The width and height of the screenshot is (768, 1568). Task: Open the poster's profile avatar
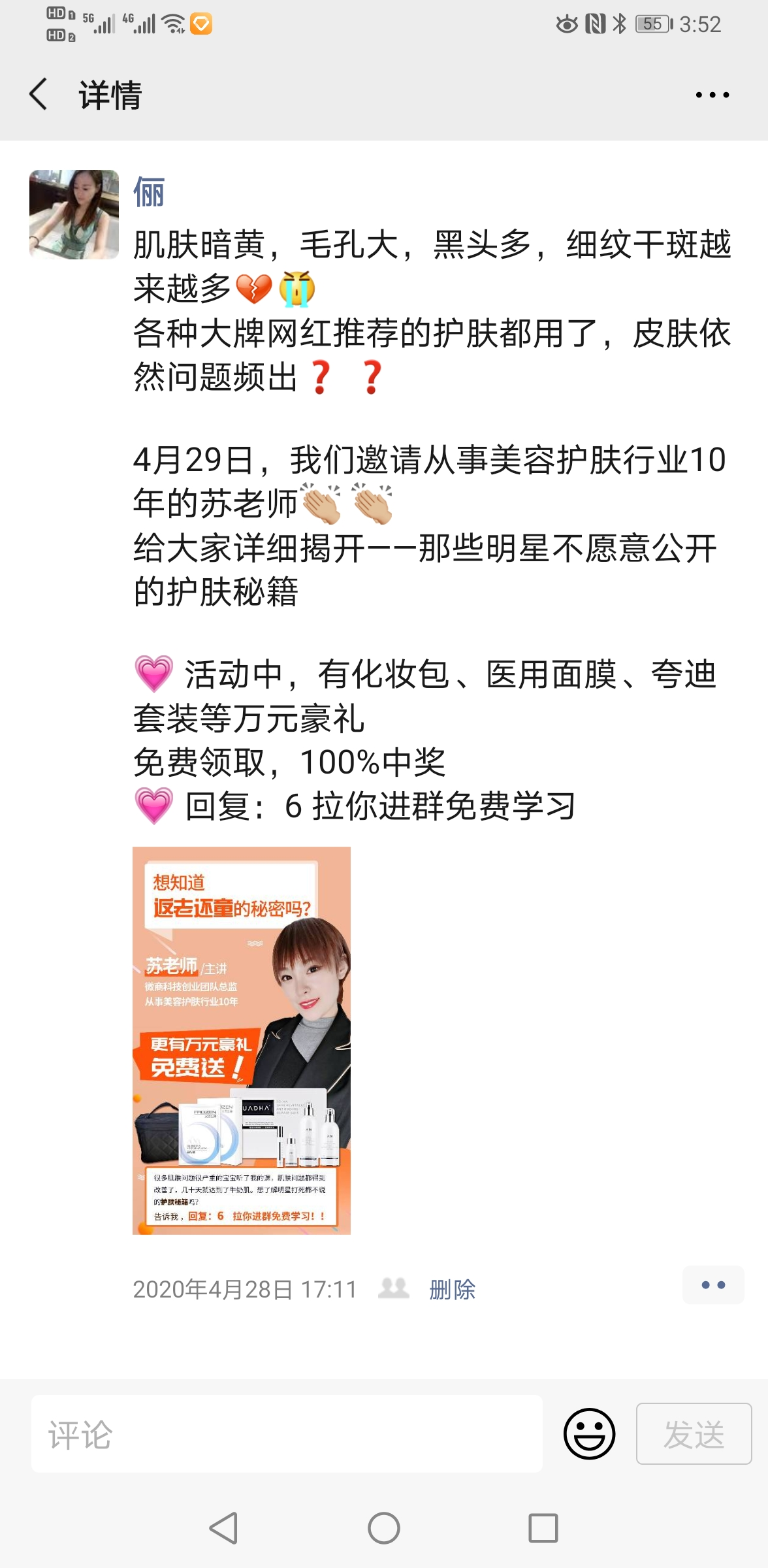(74, 214)
